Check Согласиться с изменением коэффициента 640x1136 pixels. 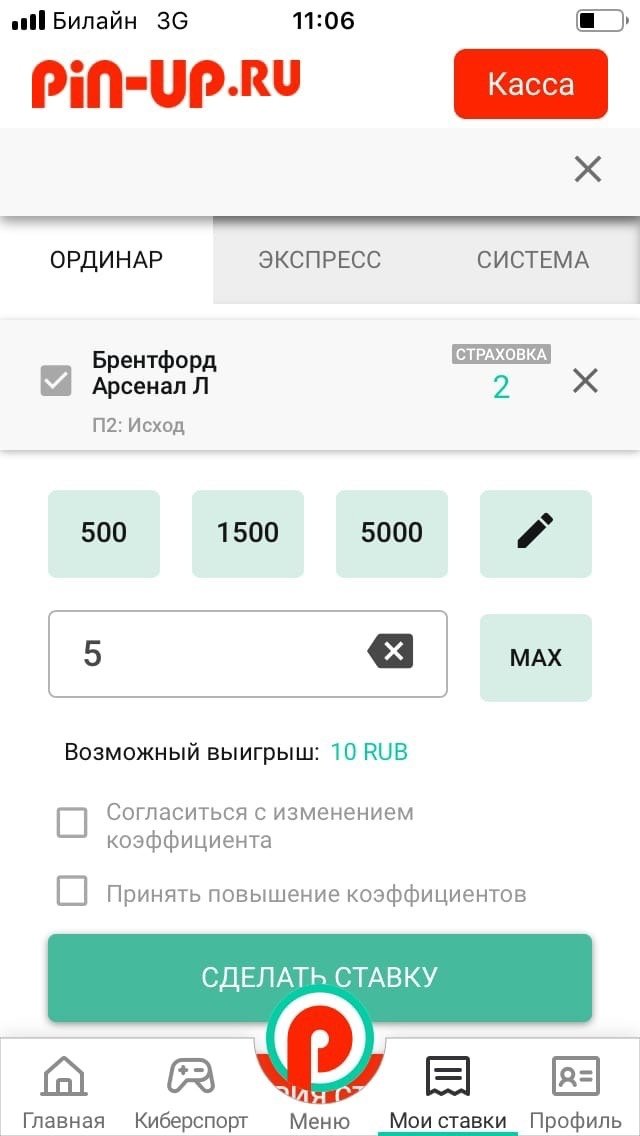(72, 824)
